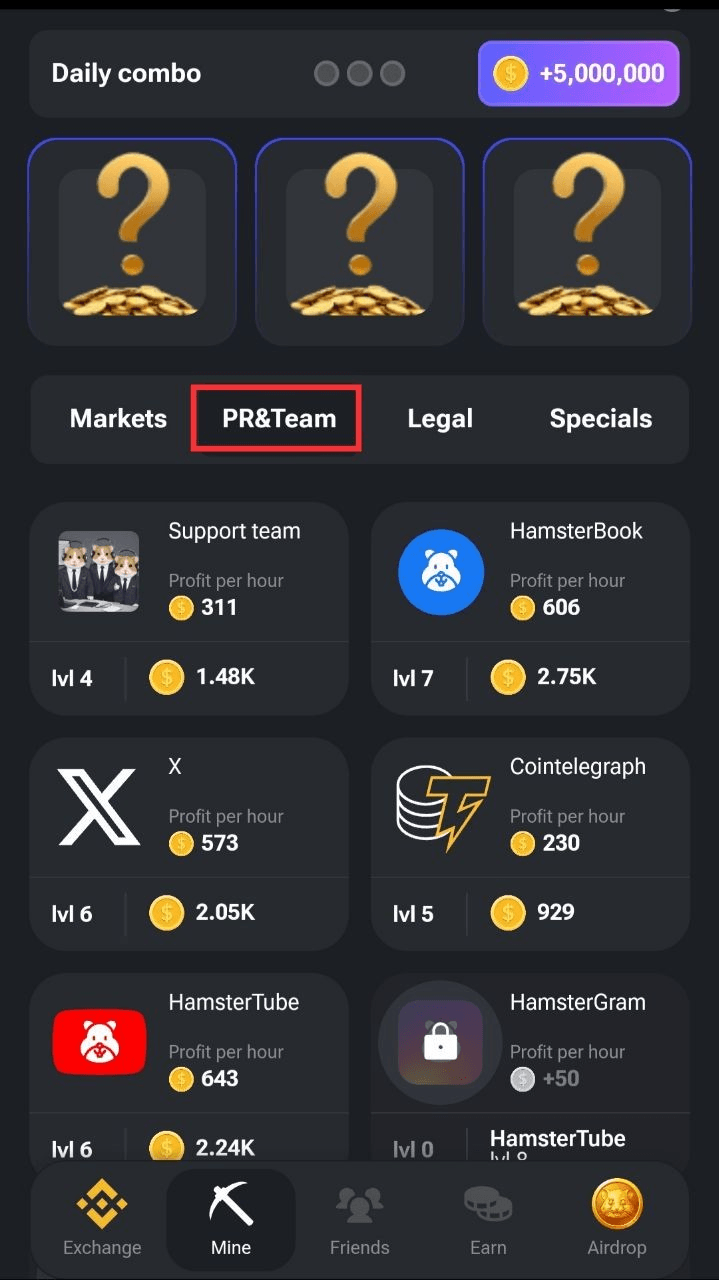The width and height of the screenshot is (719, 1280).
Task: Open the second daily combo mystery card
Action: tap(359, 242)
